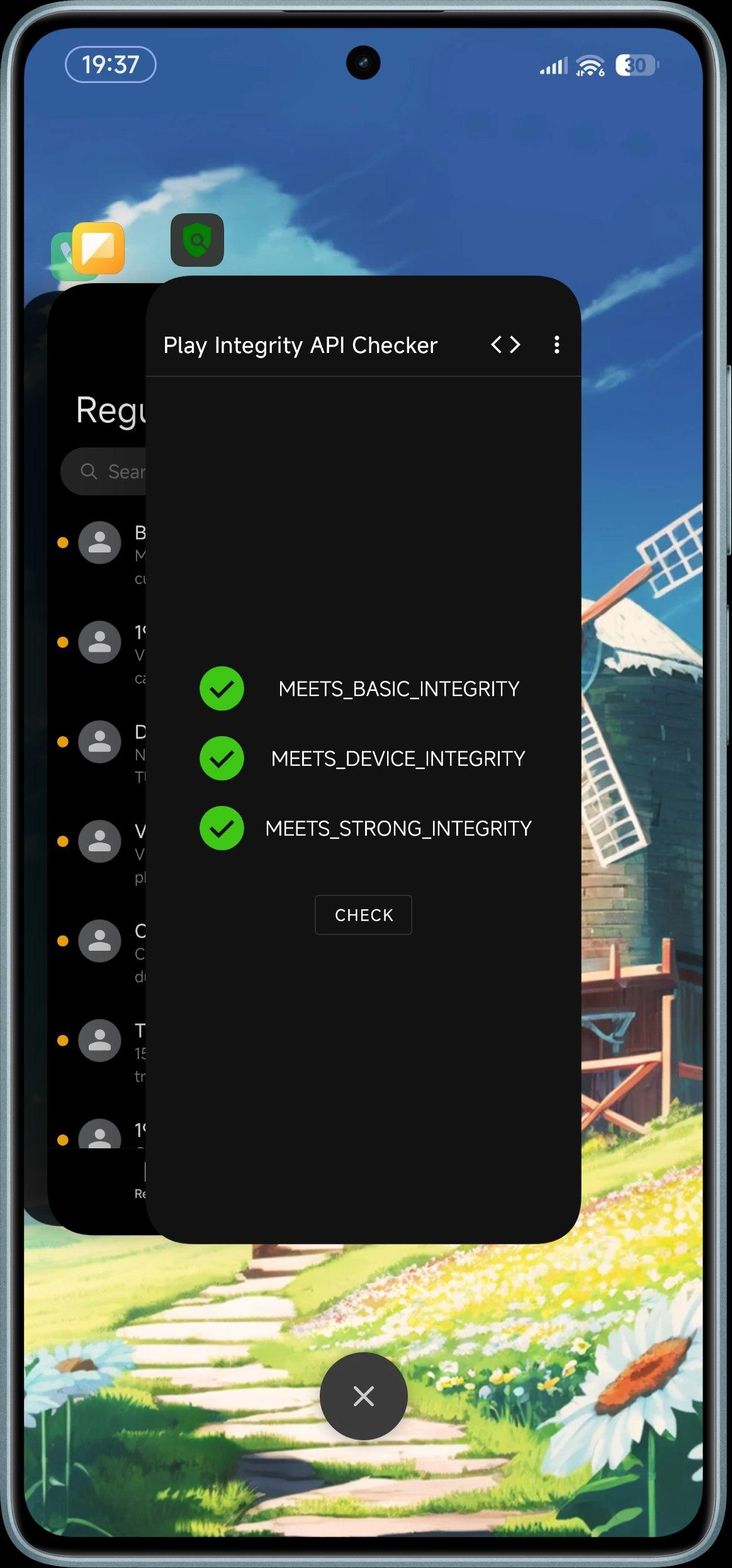This screenshot has width=732, height=1568.
Task: Open the Play Integrity checker app icon
Action: tap(197, 240)
